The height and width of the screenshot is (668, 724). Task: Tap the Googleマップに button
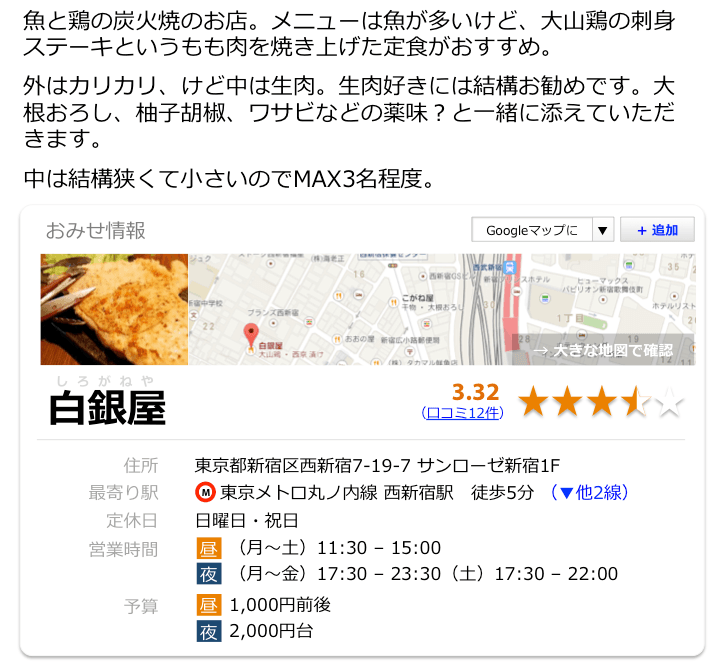(532, 230)
